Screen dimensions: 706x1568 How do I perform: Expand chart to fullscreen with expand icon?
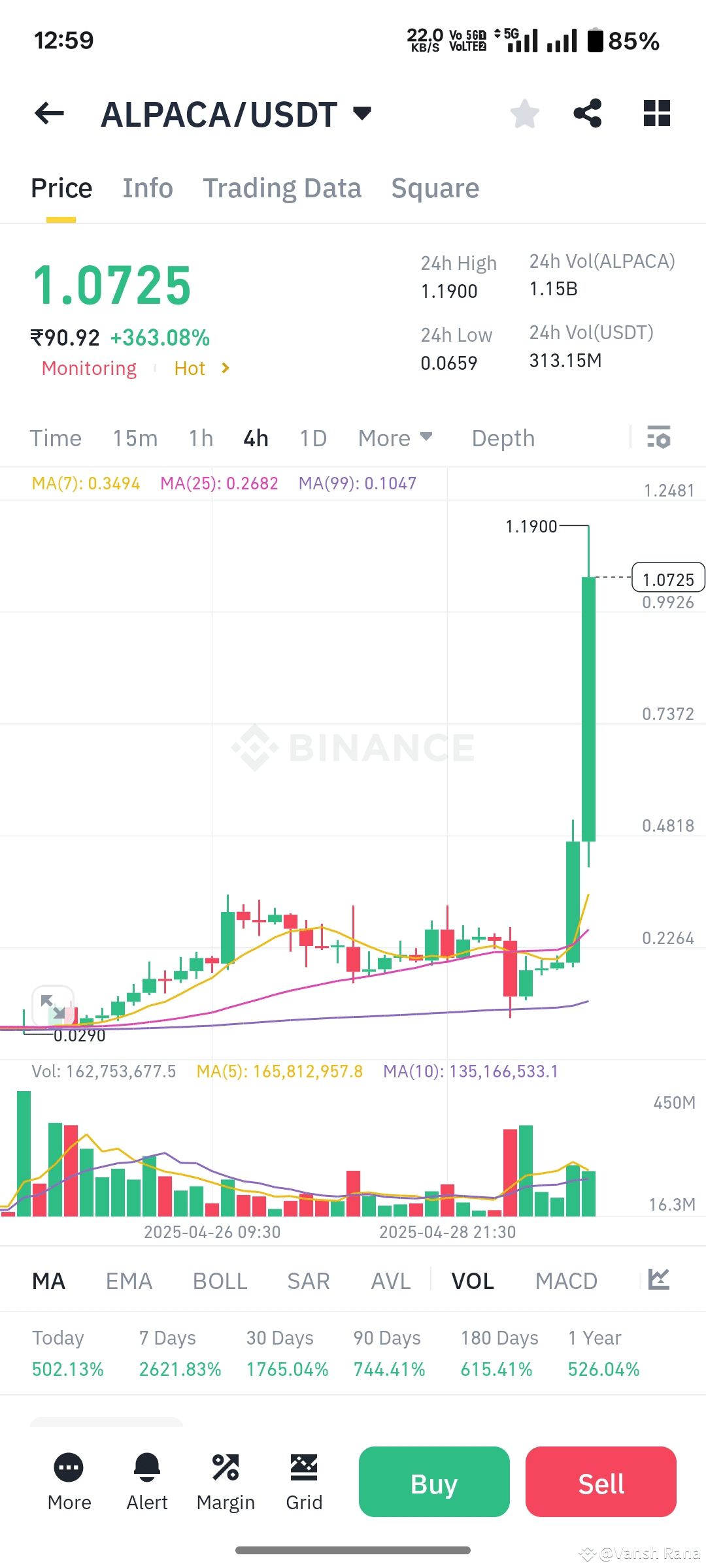52,1006
